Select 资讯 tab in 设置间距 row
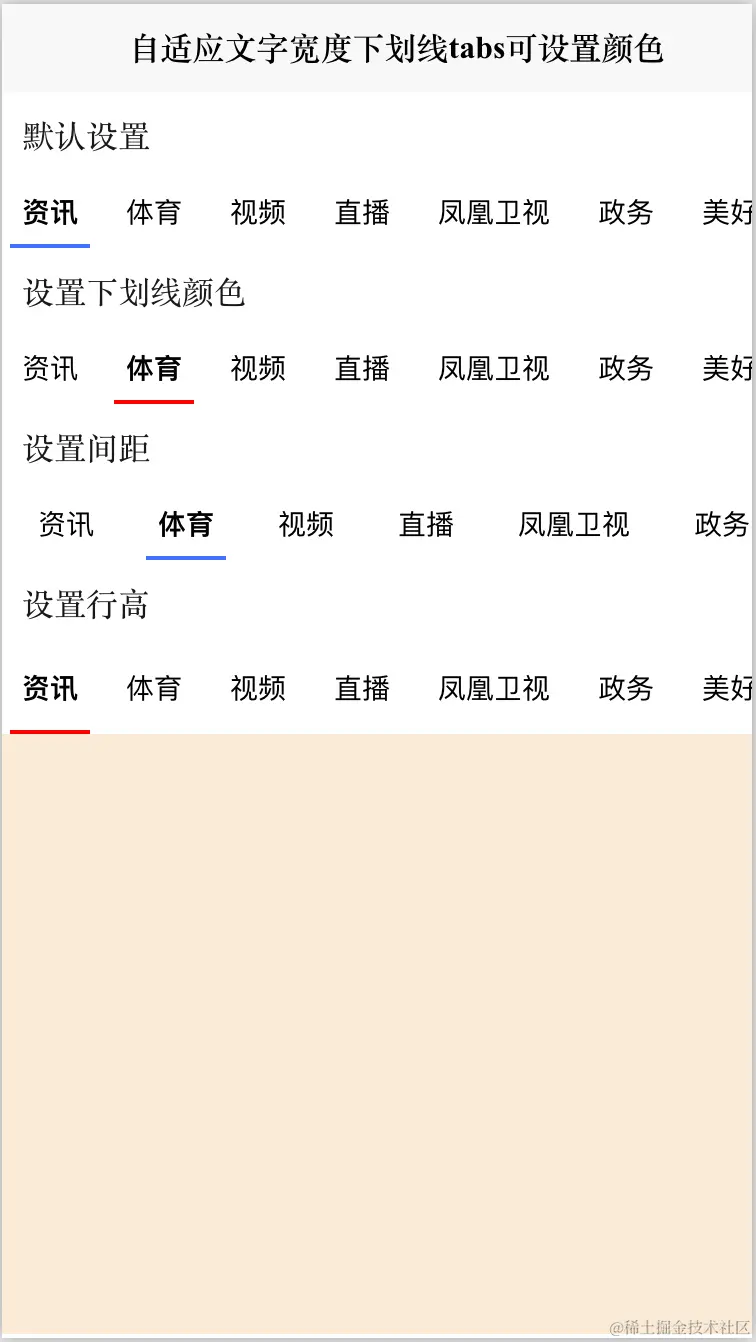756x1342 pixels. tap(66, 524)
